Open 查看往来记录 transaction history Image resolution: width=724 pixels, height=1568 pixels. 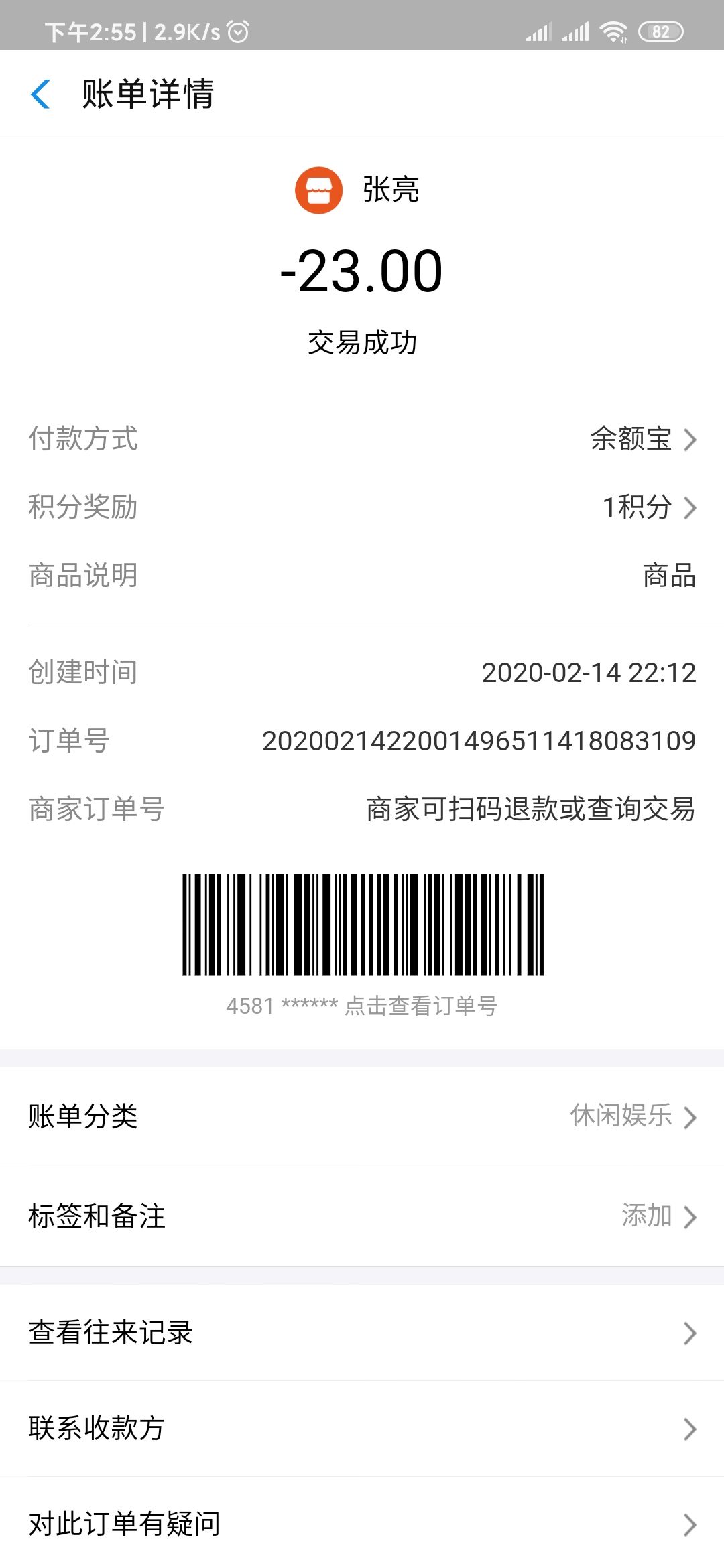tap(362, 1333)
